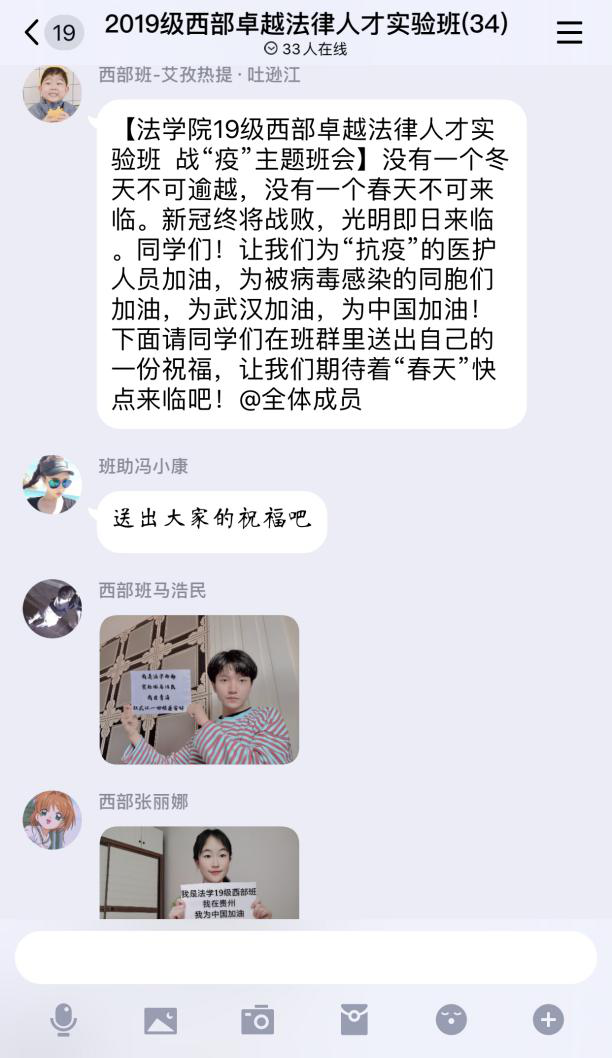Open more options with the plus icon

[548, 1020]
